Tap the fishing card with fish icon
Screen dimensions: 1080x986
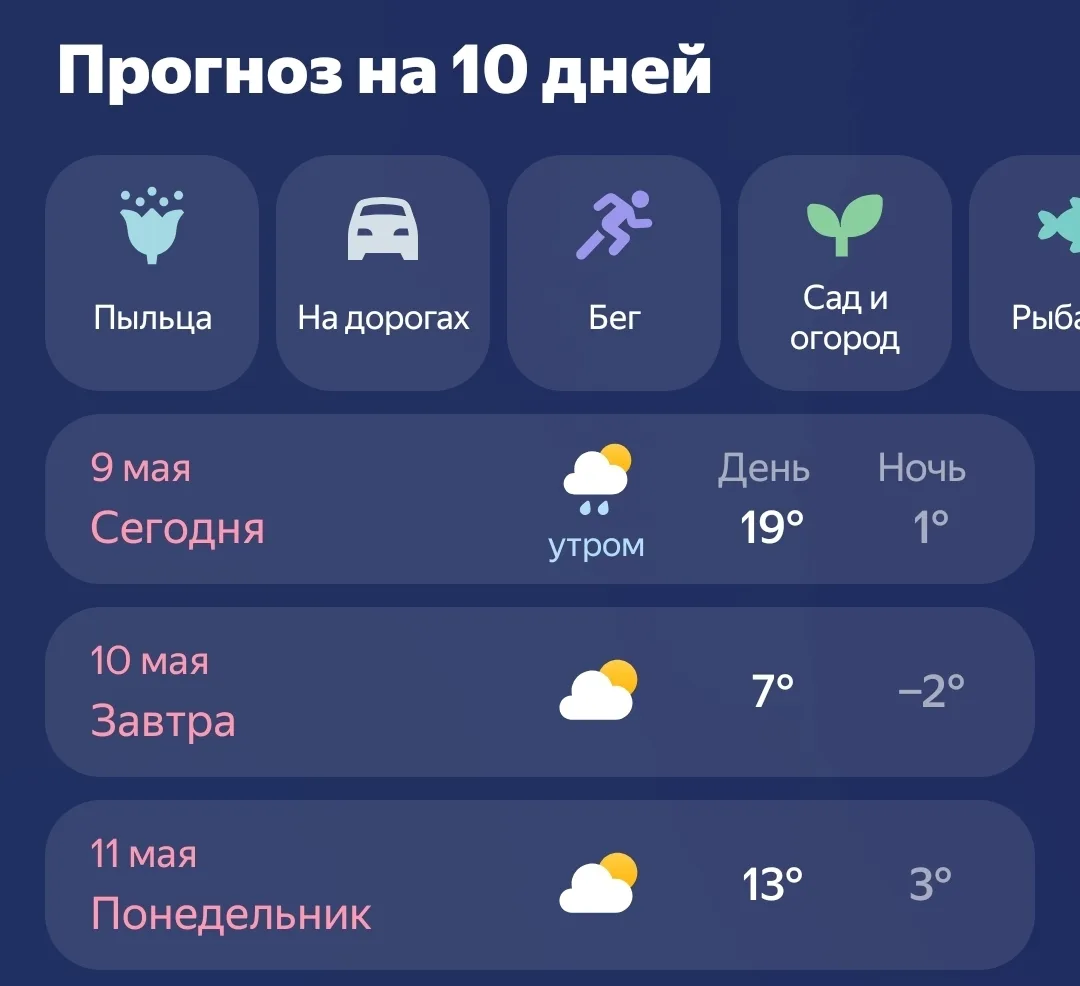pyautogui.click(x=1025, y=273)
